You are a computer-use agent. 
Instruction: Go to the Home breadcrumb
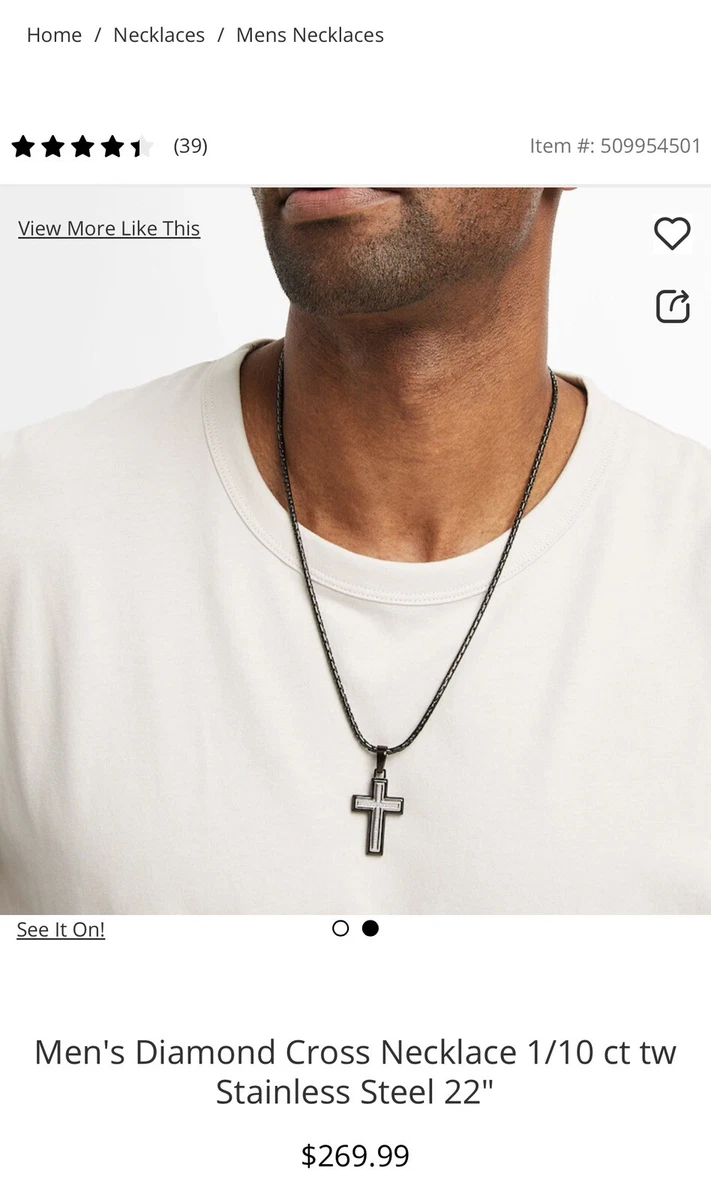point(54,35)
